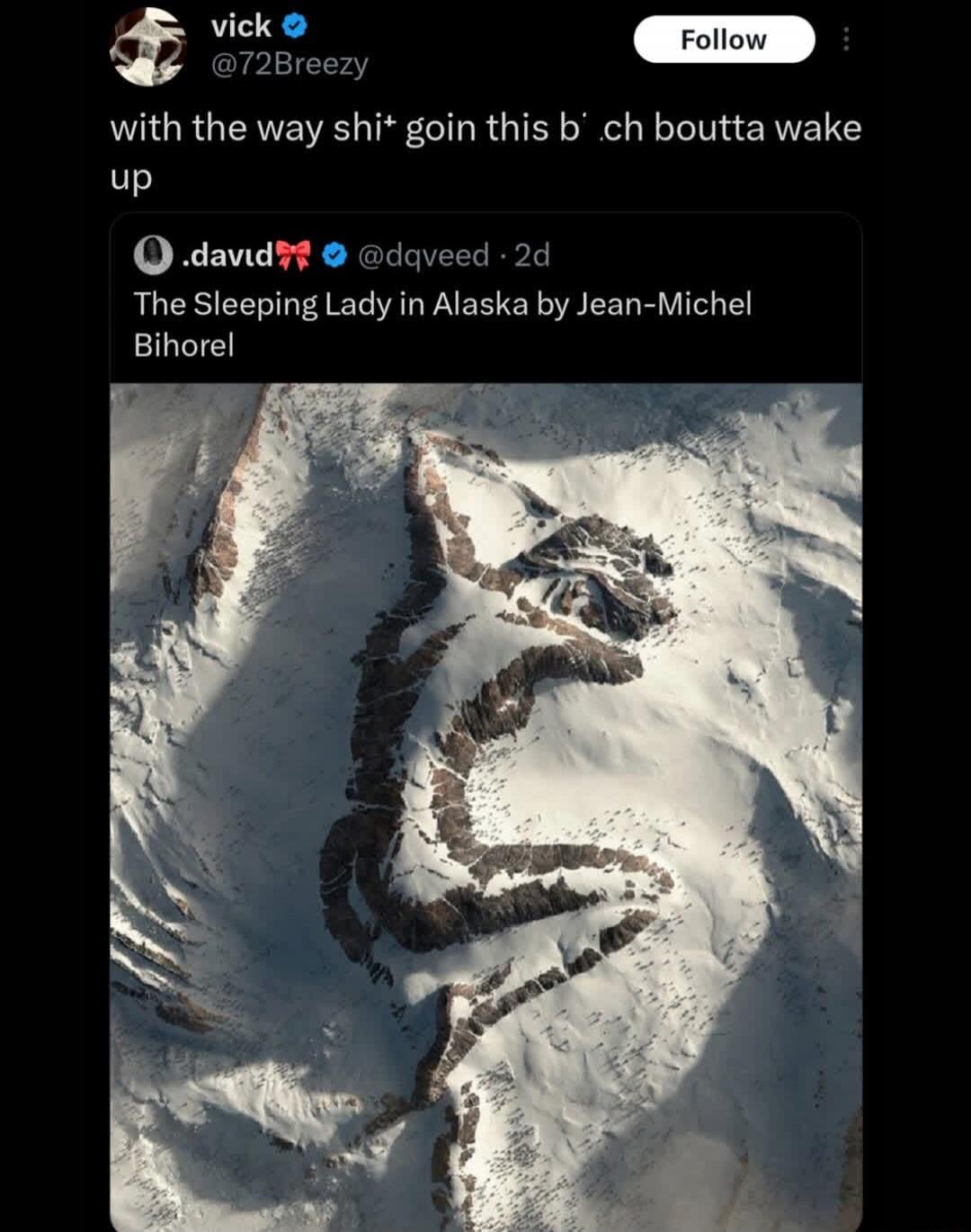This screenshot has height=1232, width=971.
Task: Click the verified badge next to .david
Action: pyautogui.click(x=333, y=254)
